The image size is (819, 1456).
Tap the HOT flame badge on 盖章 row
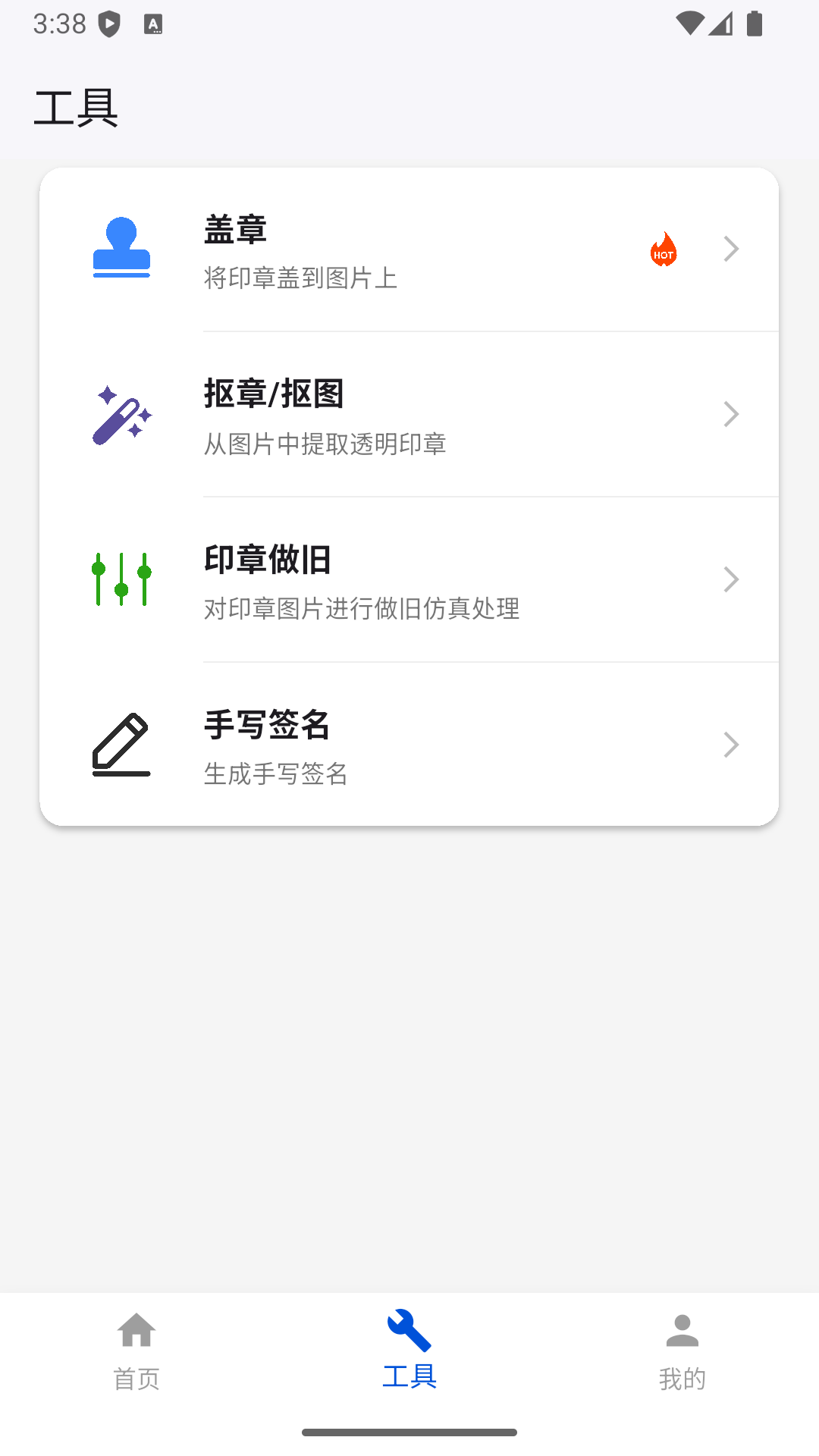click(664, 250)
